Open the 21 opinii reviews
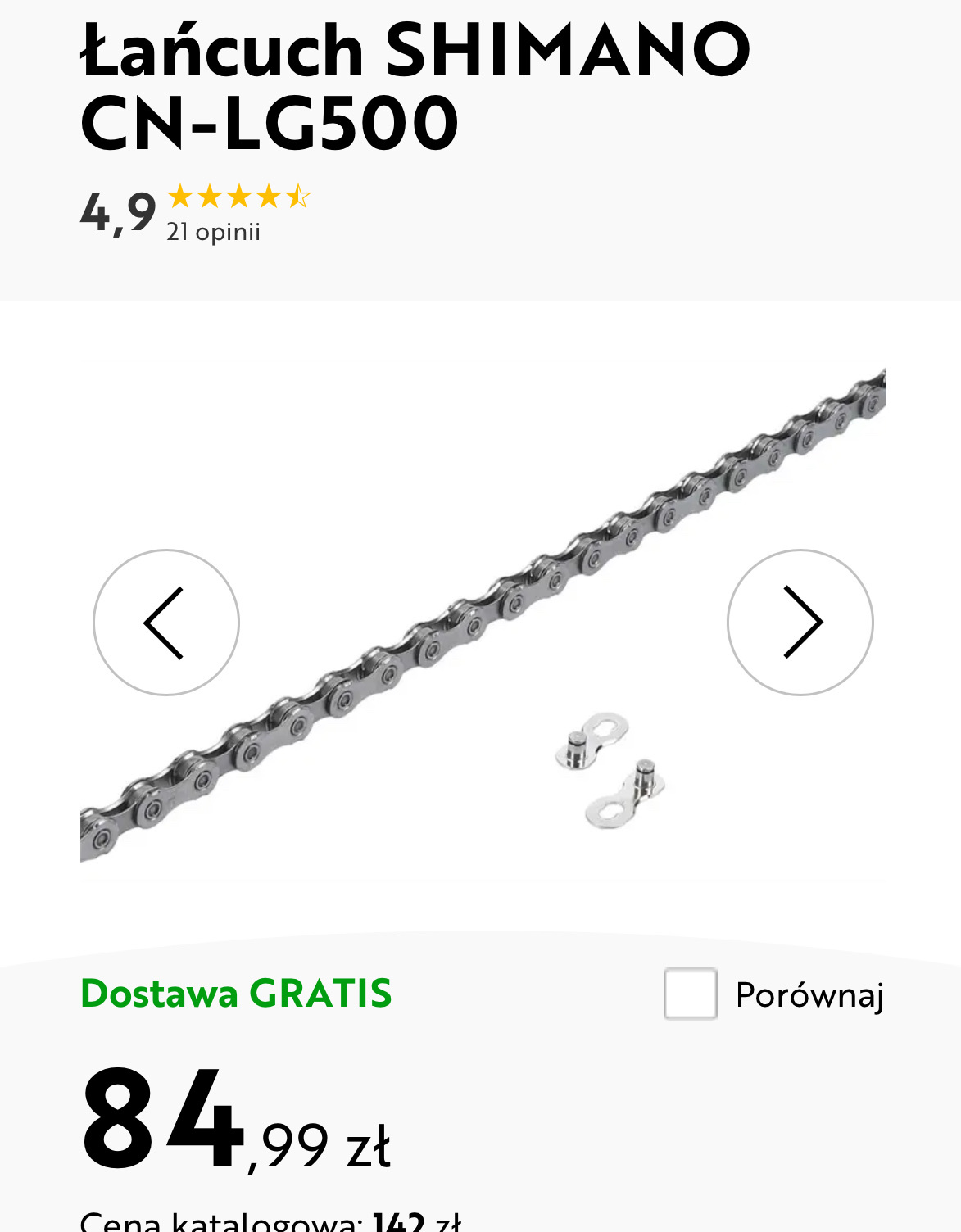Screen dimensions: 961x1232 213,233
